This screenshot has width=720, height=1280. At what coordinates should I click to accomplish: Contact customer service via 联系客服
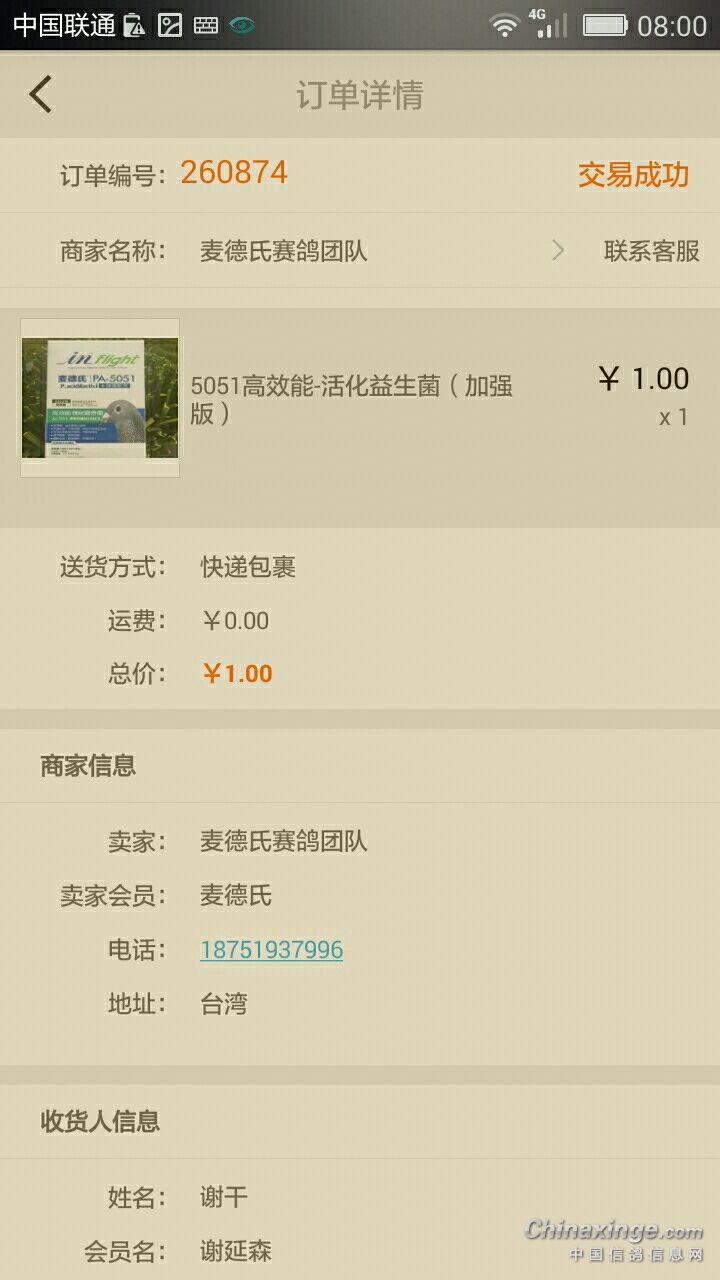(x=651, y=251)
